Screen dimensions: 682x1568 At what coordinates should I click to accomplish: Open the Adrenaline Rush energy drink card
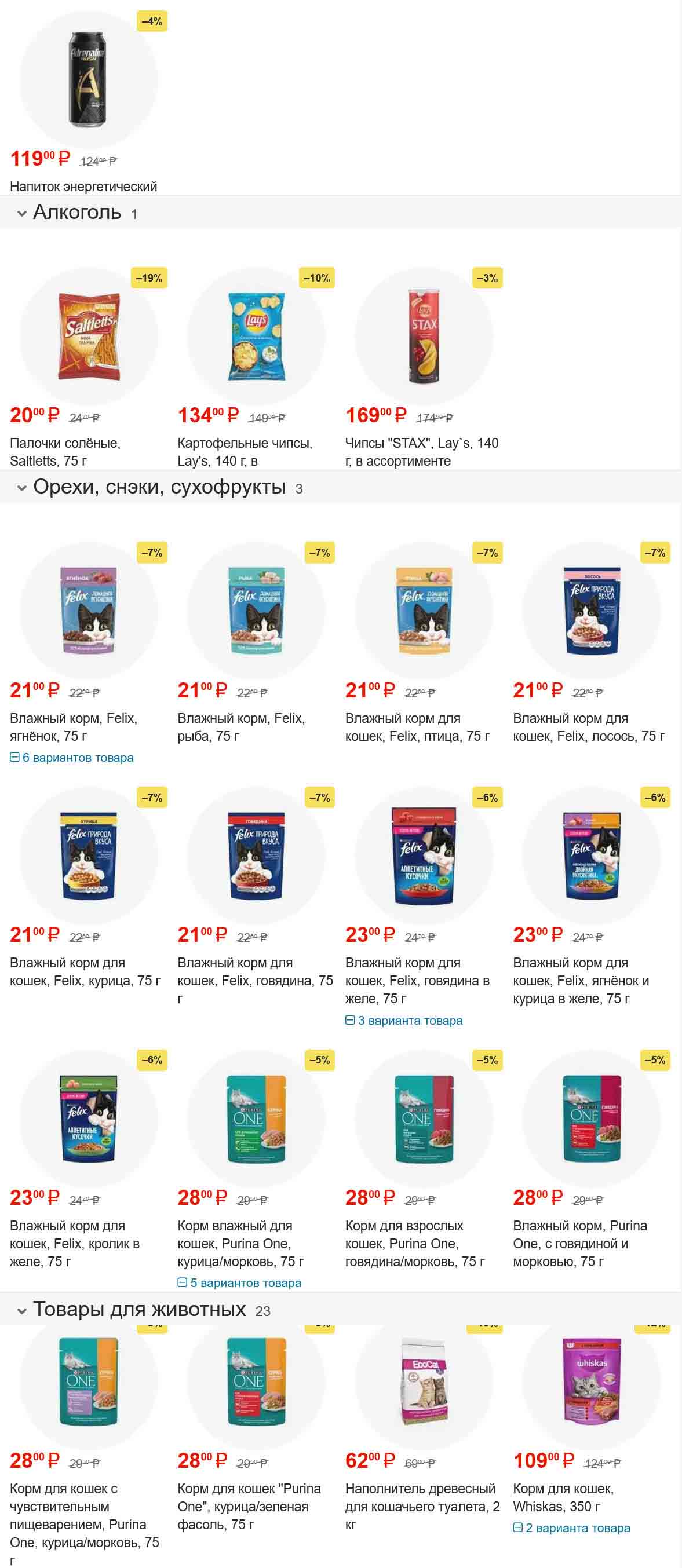point(89,81)
